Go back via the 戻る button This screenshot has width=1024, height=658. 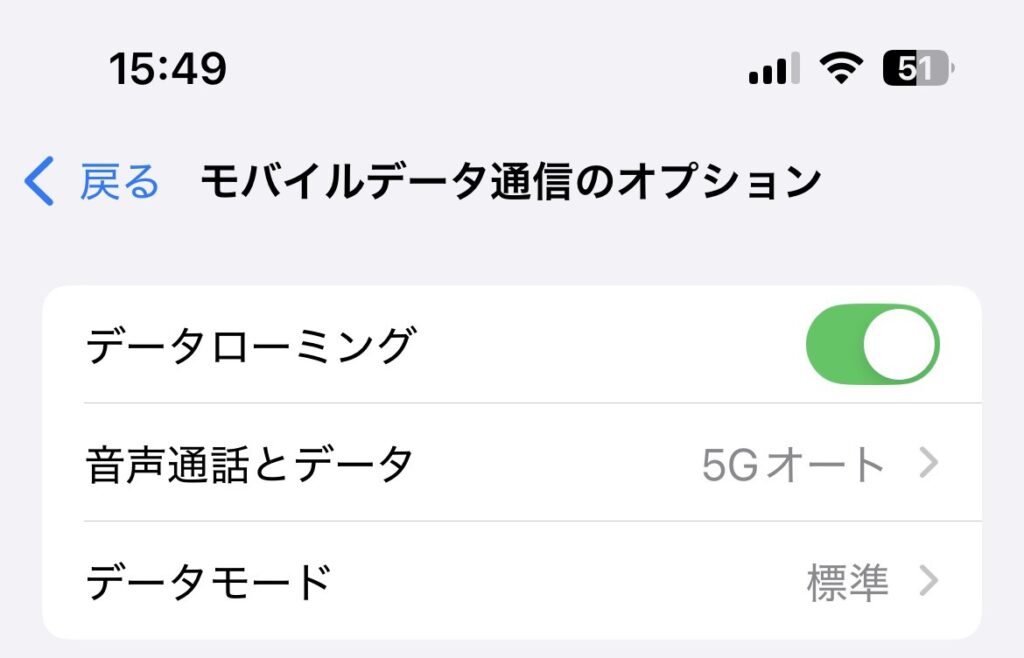[93, 183]
